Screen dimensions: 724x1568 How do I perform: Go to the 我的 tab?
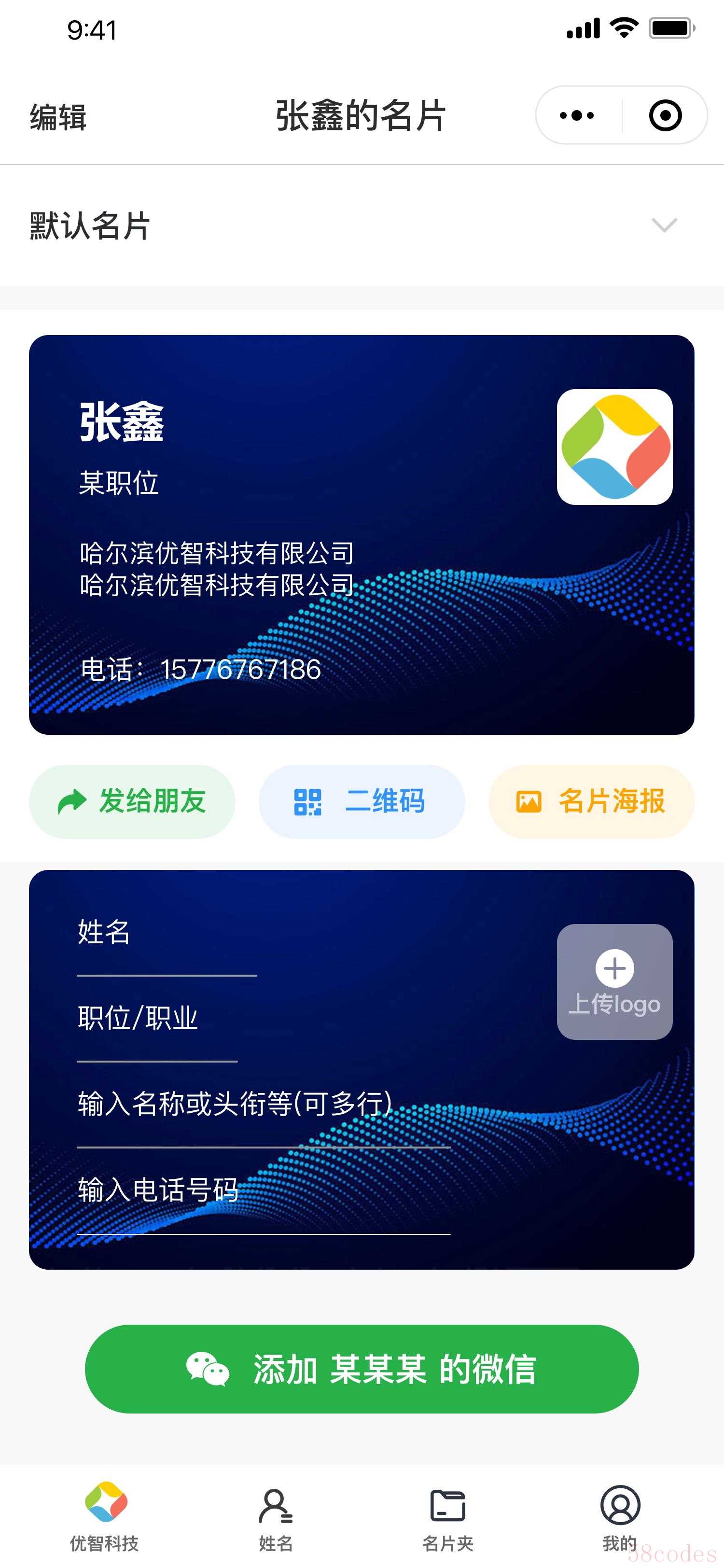(x=619, y=1516)
